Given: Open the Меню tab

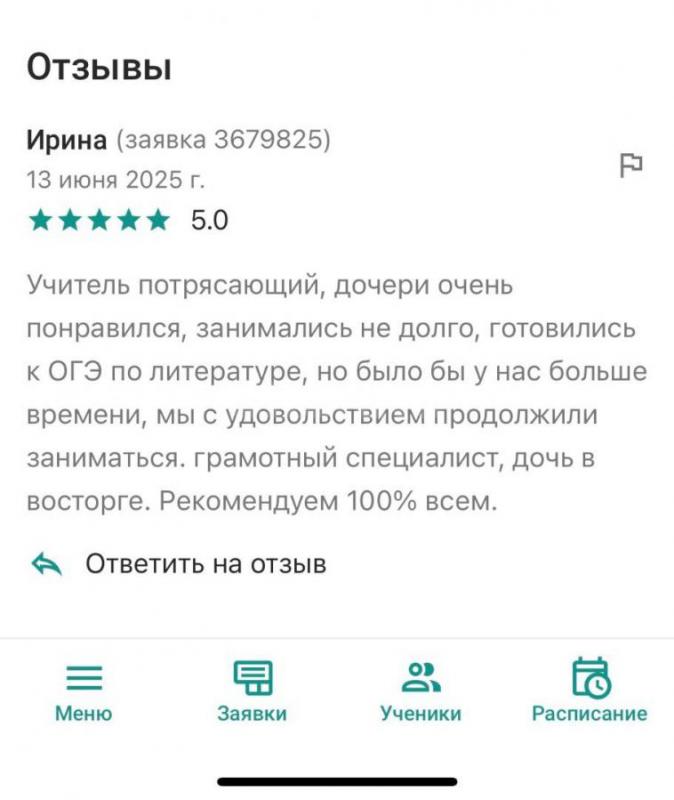Looking at the screenshot, I should [x=84, y=690].
